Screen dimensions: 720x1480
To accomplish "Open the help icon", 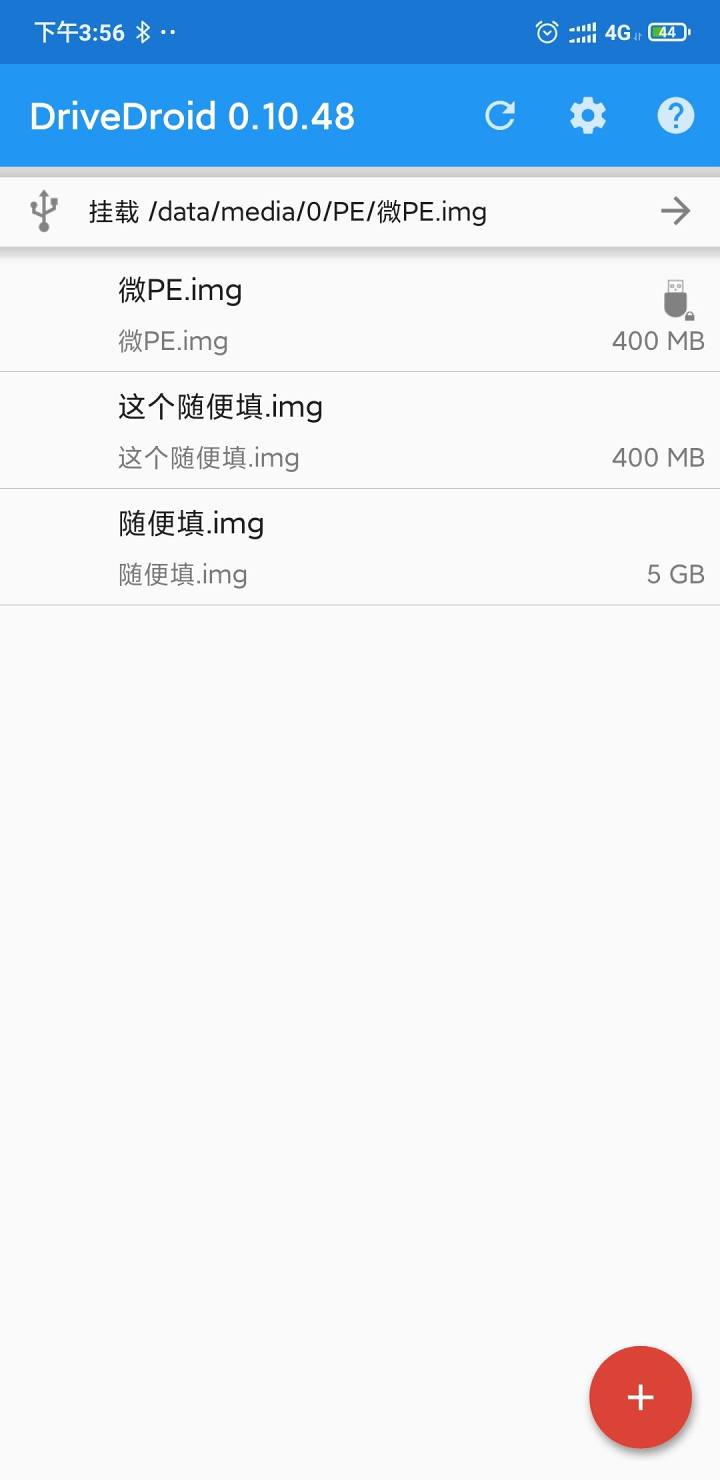I will coord(676,116).
